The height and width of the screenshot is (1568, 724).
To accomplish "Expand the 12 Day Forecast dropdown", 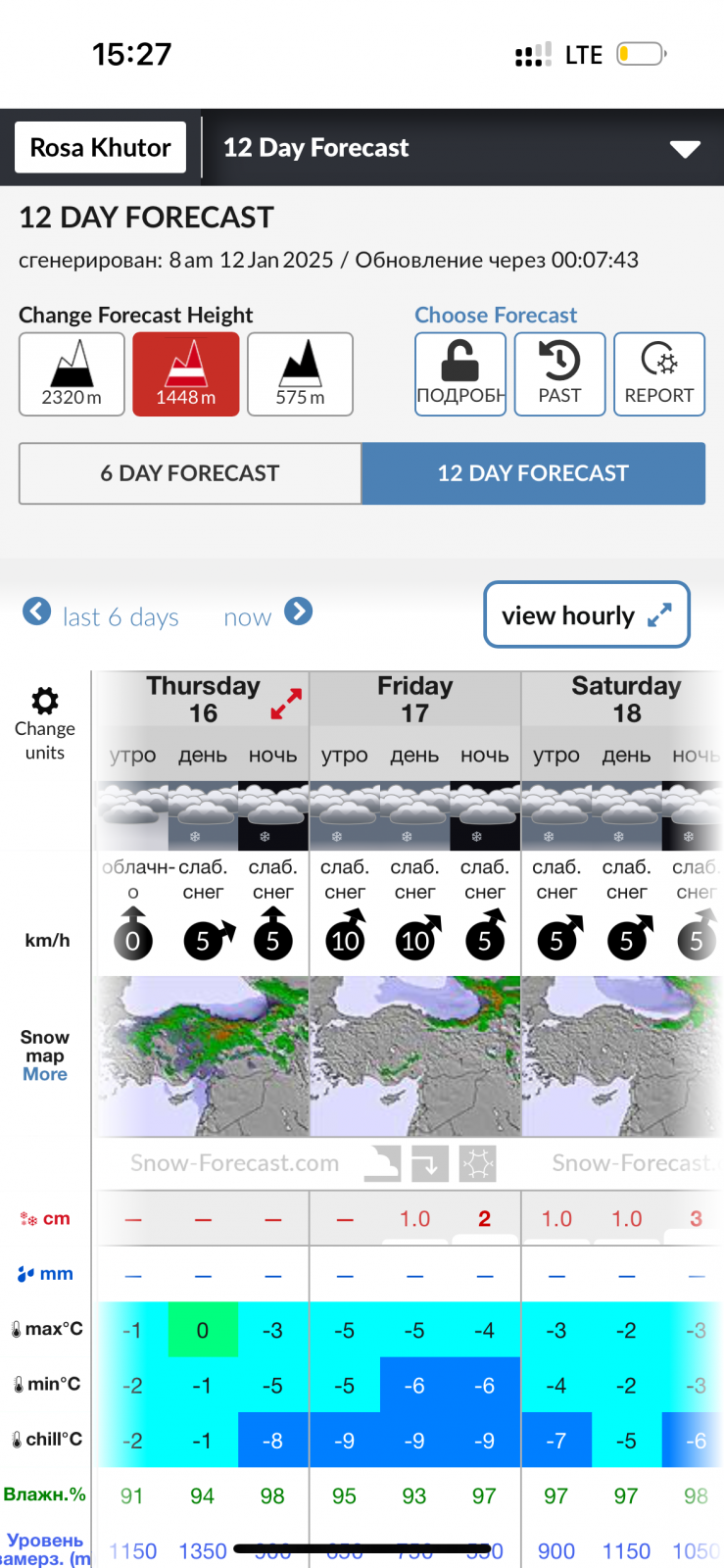I will pos(685,149).
